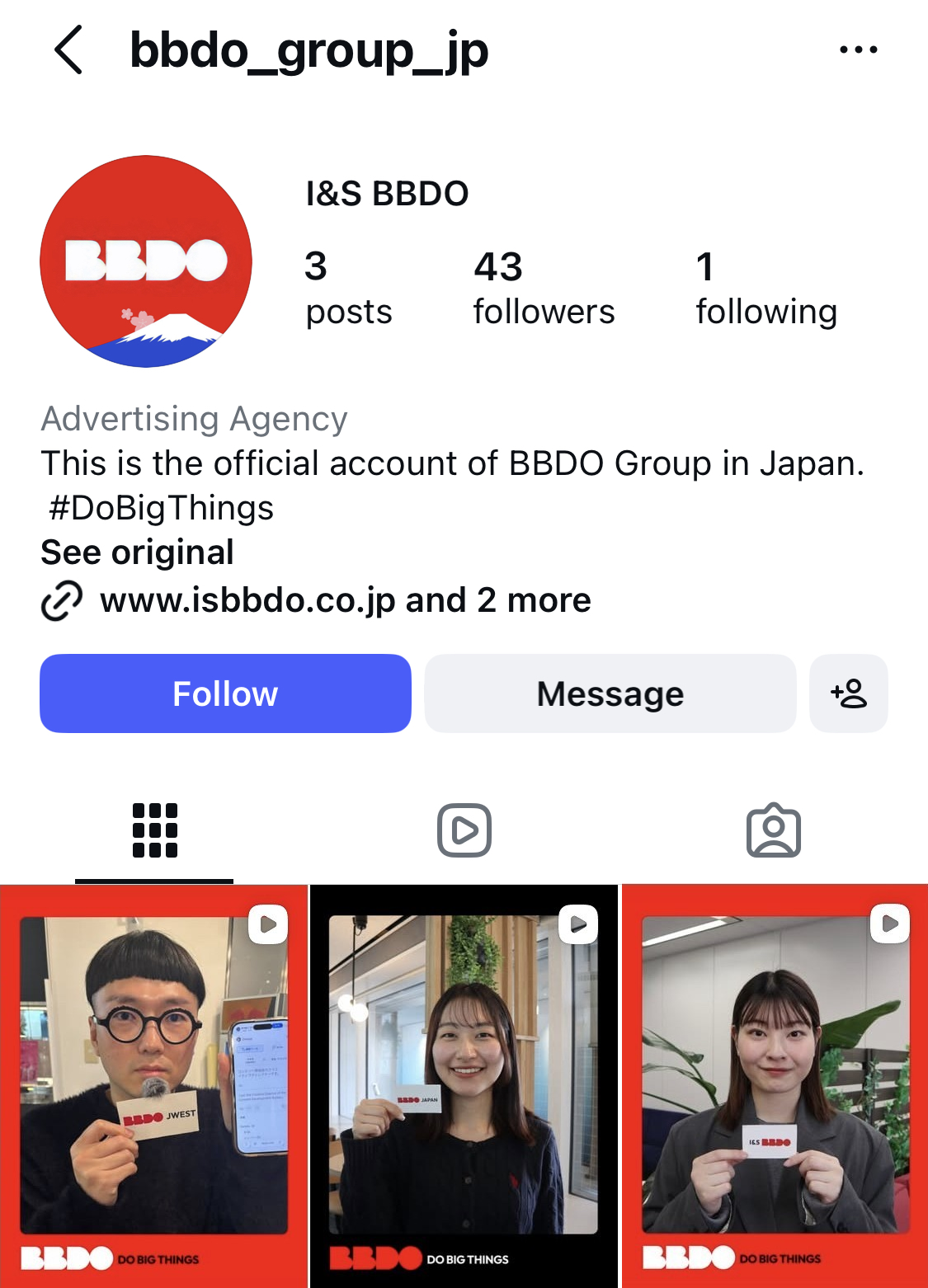Viewport: 928px width, 1288px height.
Task: Tap the #DoBigThings hashtag
Action: click(161, 508)
